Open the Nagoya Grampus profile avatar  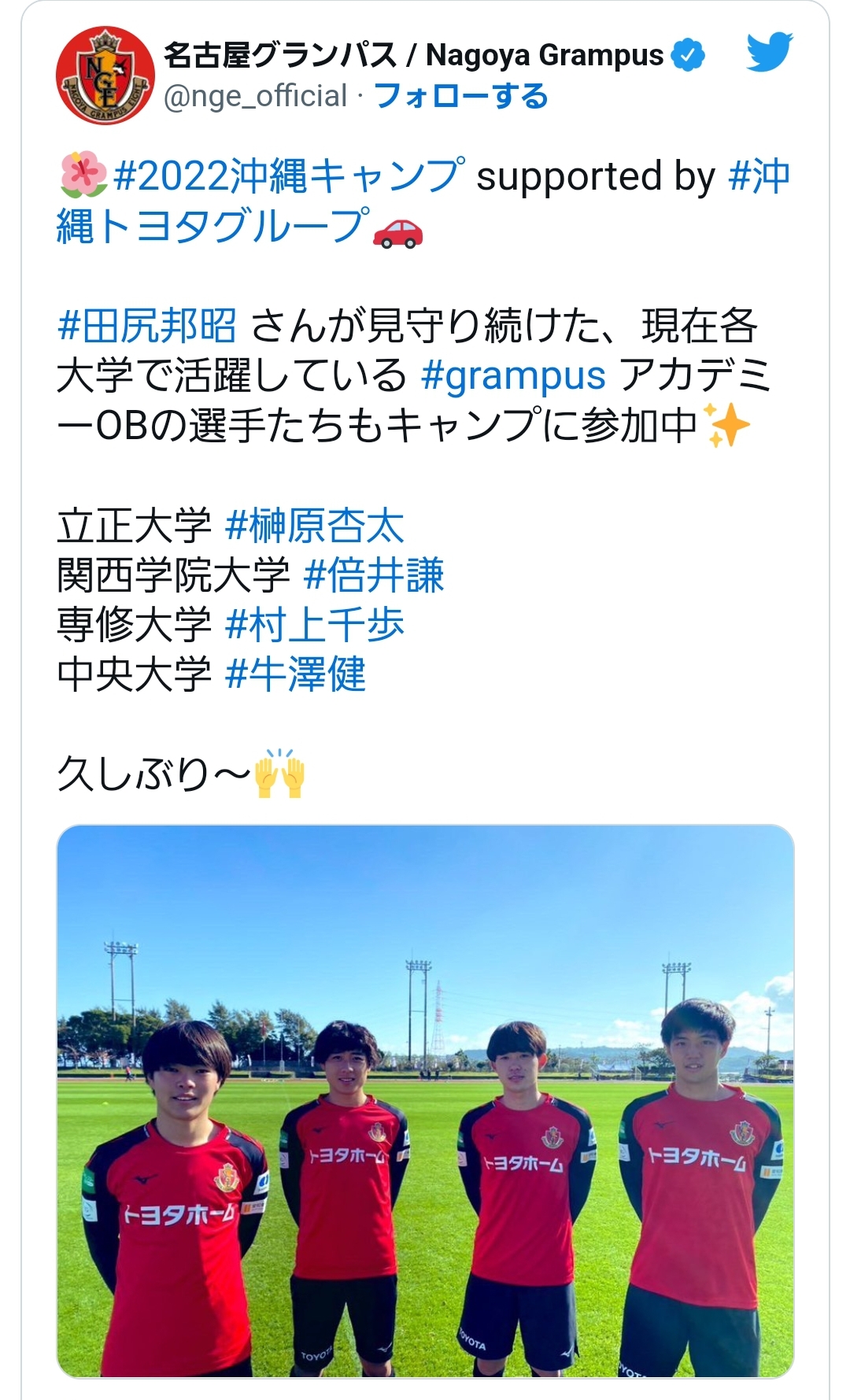(105, 76)
